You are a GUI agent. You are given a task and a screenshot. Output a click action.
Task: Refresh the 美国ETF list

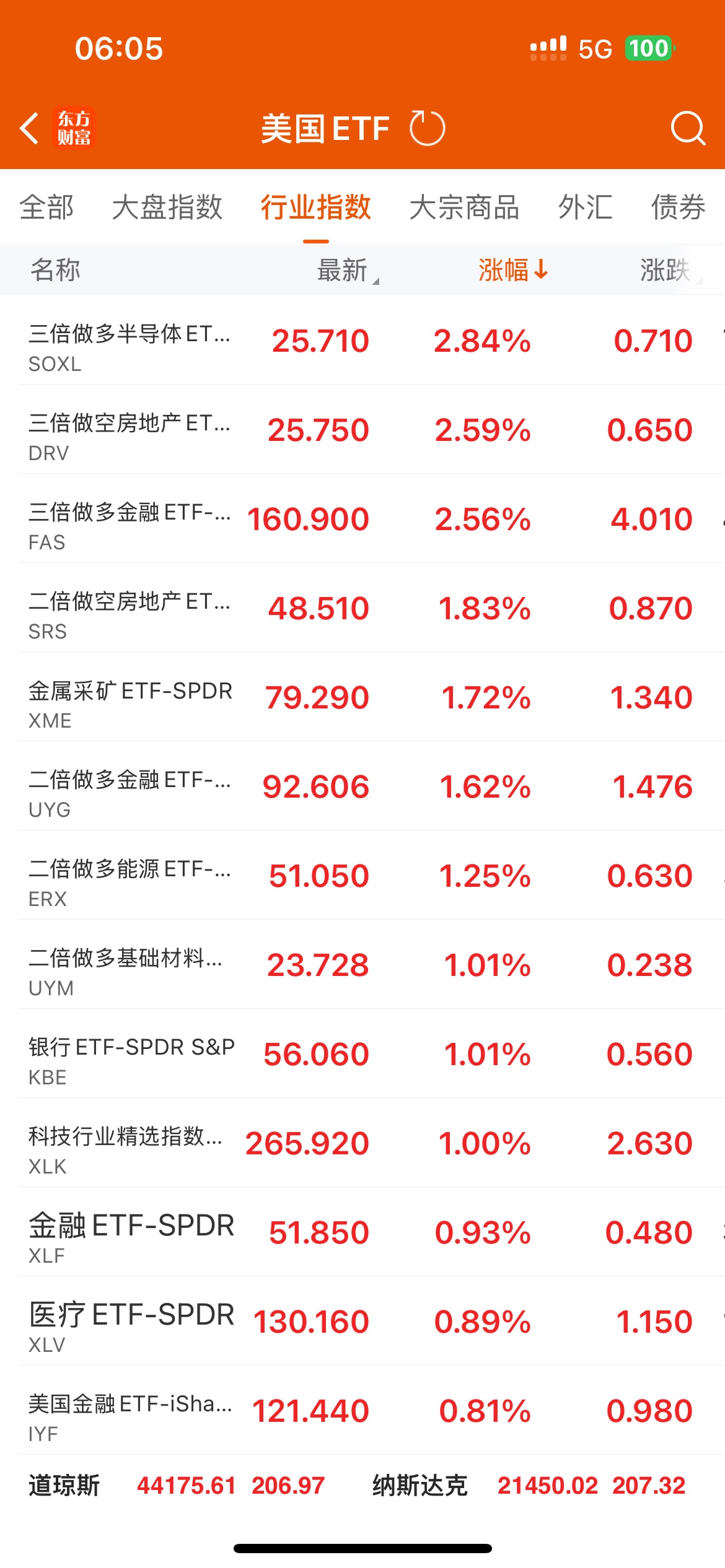427,128
